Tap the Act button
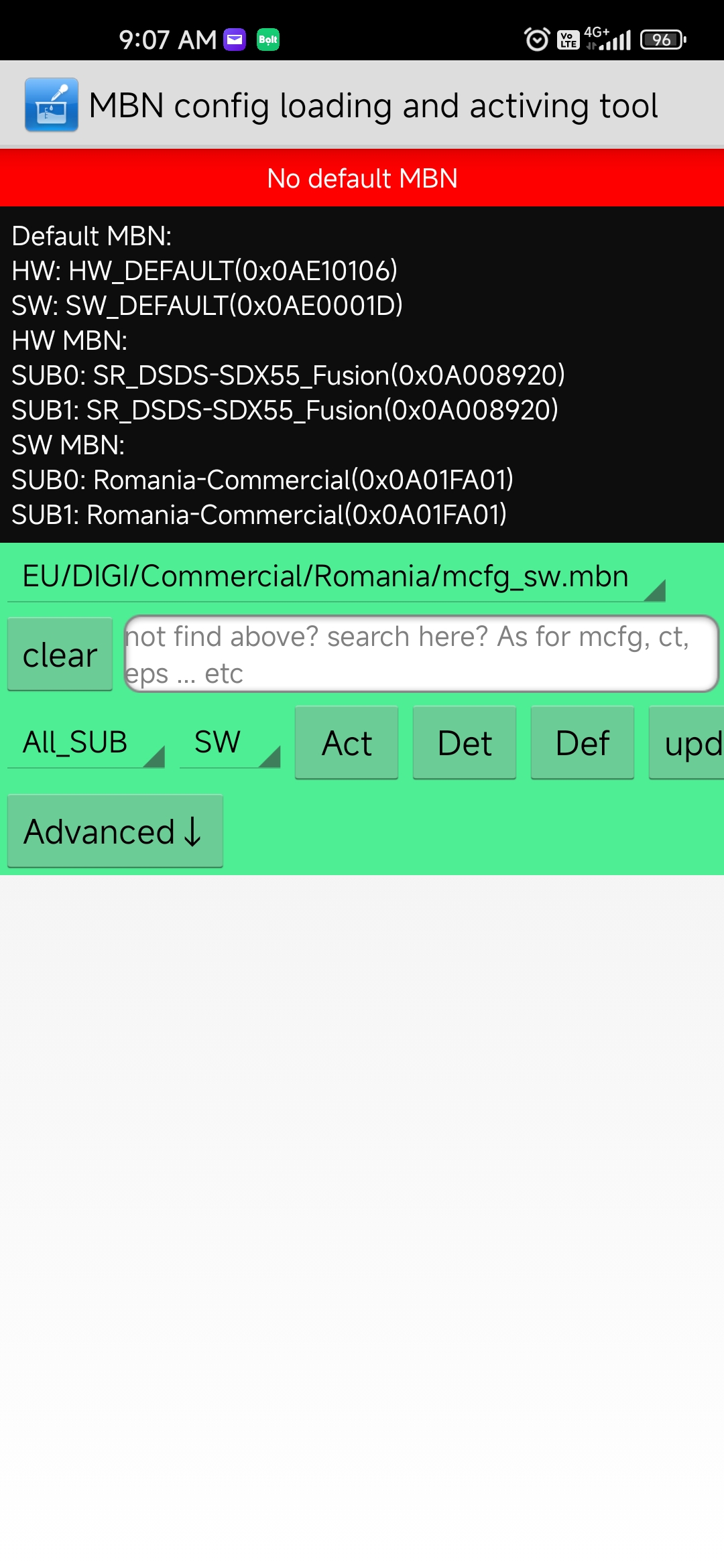This screenshot has height=1568, width=724. click(347, 742)
